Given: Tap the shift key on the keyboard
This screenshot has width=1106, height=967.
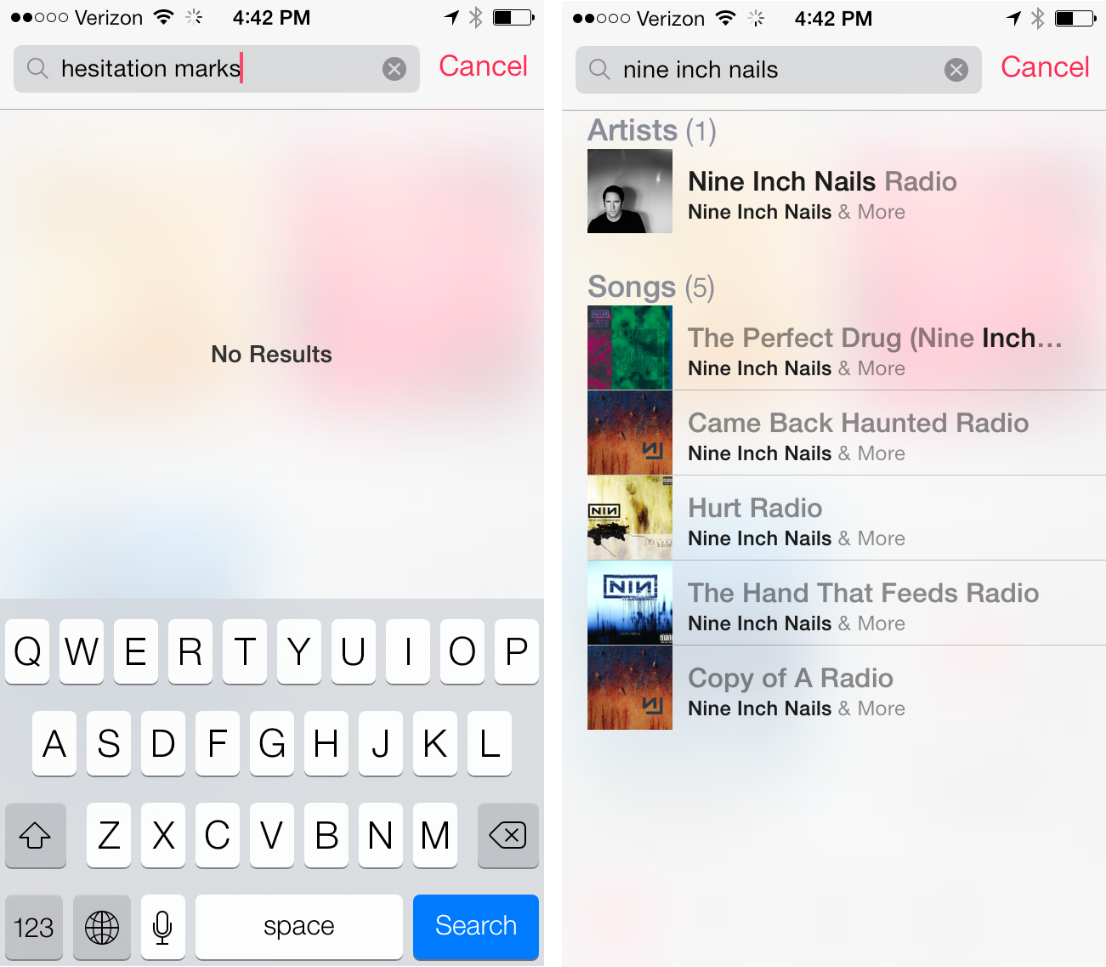Looking at the screenshot, I should coord(35,834).
